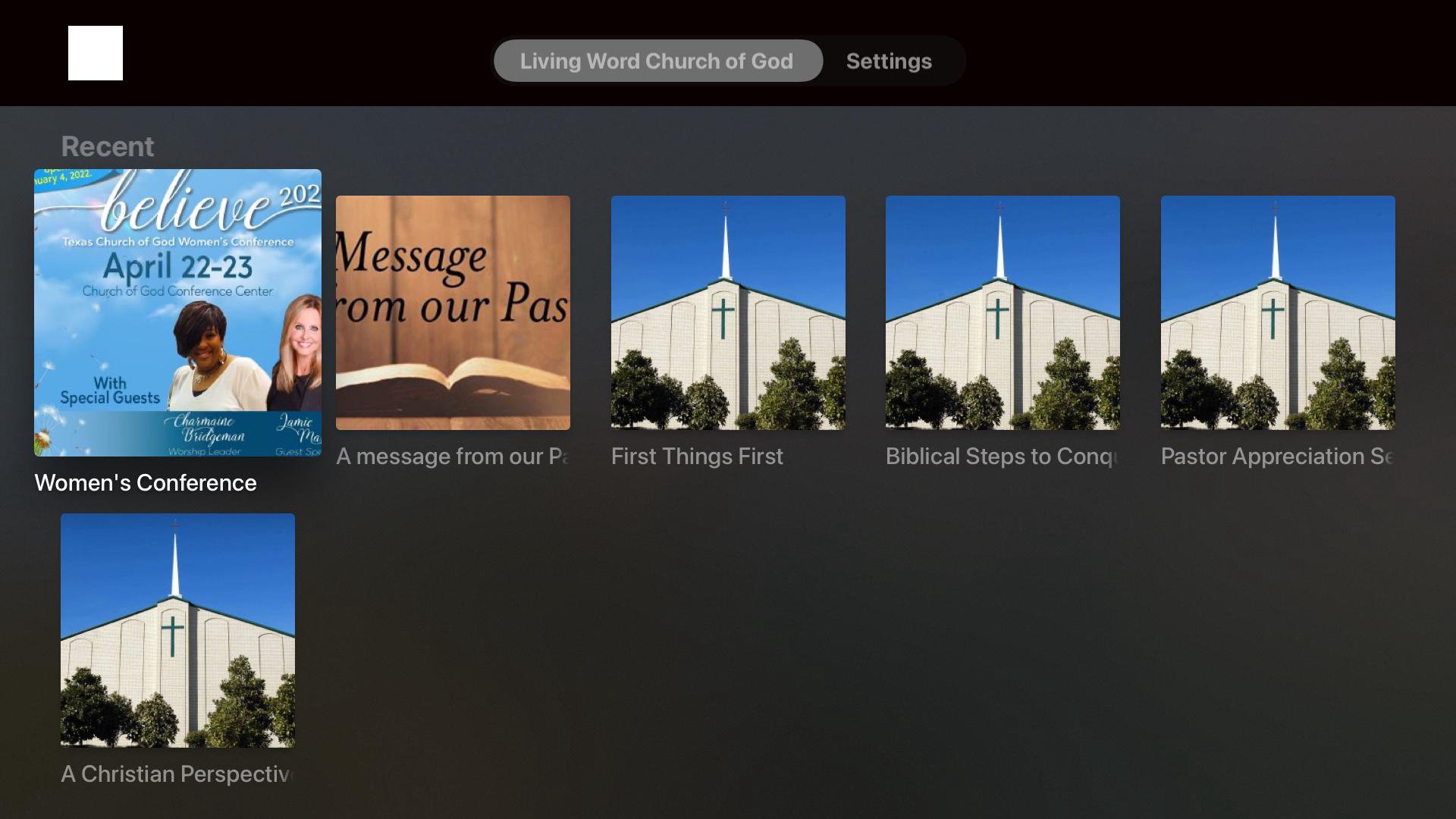The width and height of the screenshot is (1456, 819).
Task: Select the First Things First sermon
Action: coord(728,312)
